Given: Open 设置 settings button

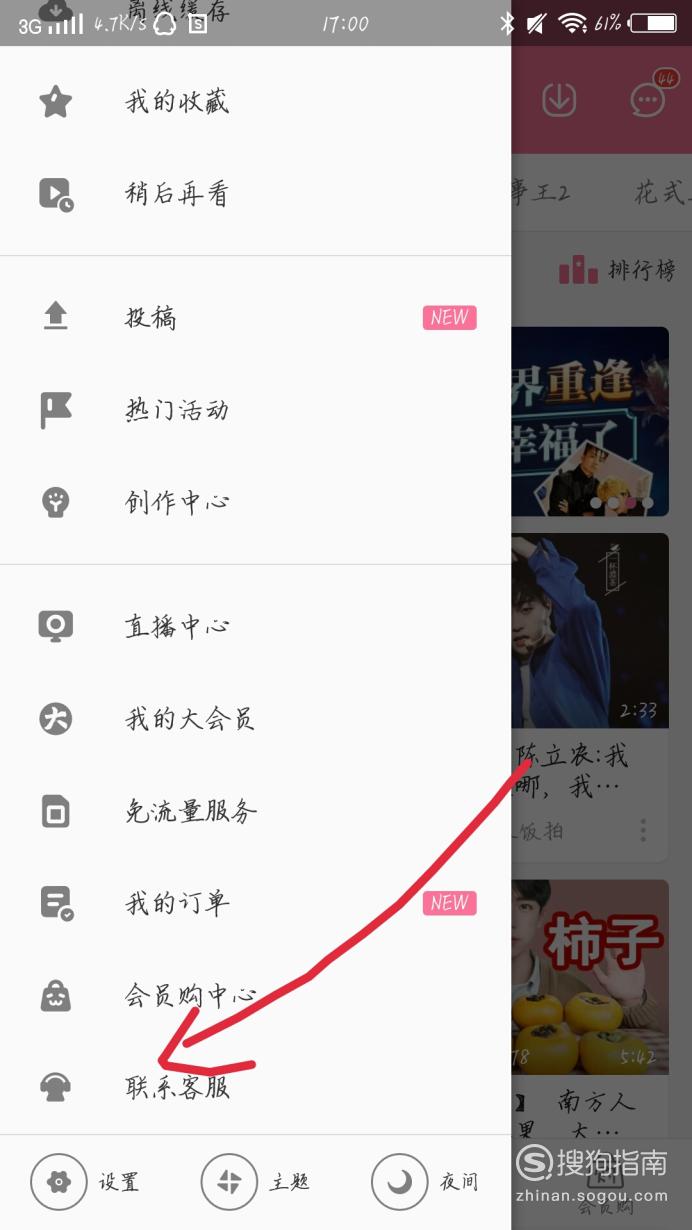Looking at the screenshot, I should pyautogui.click(x=85, y=1182).
